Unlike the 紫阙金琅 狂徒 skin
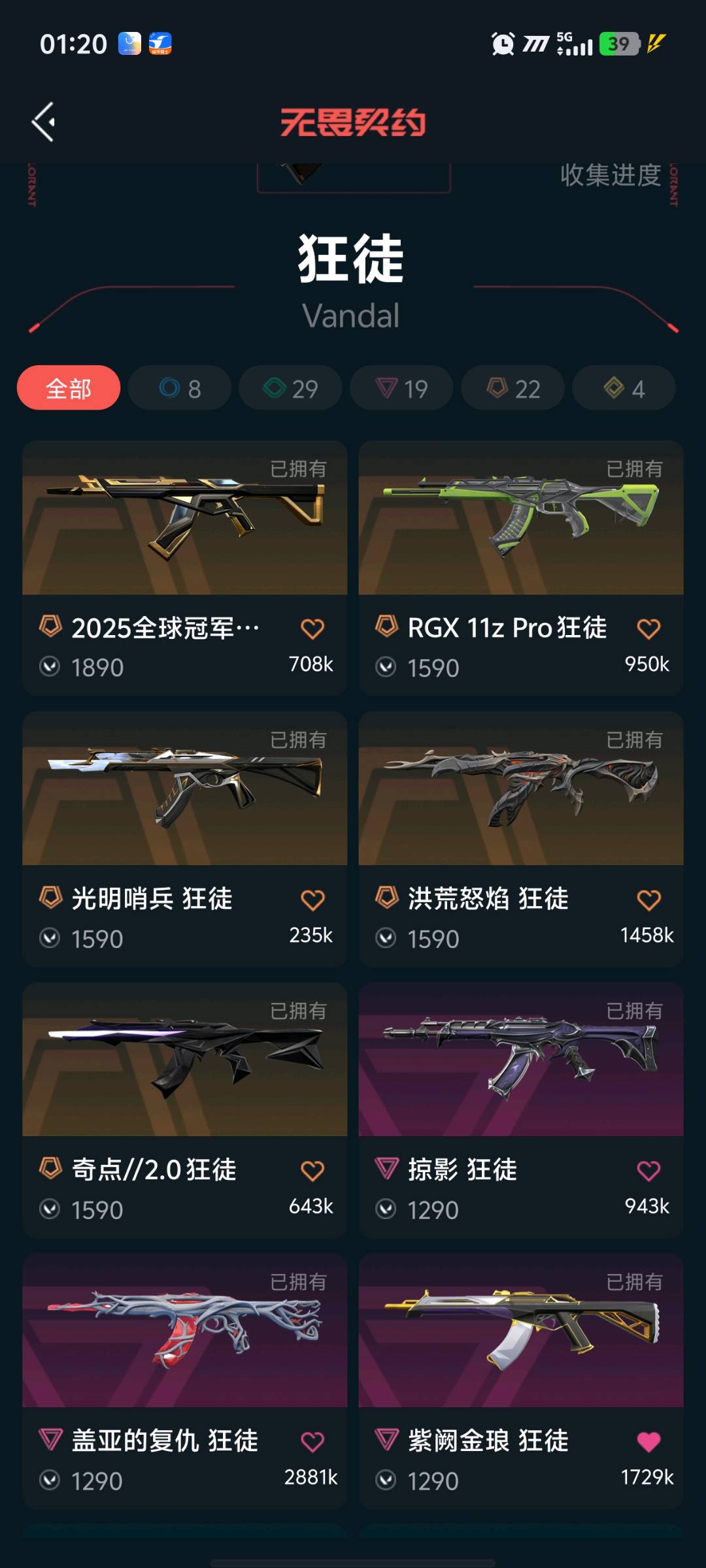 (x=648, y=1442)
